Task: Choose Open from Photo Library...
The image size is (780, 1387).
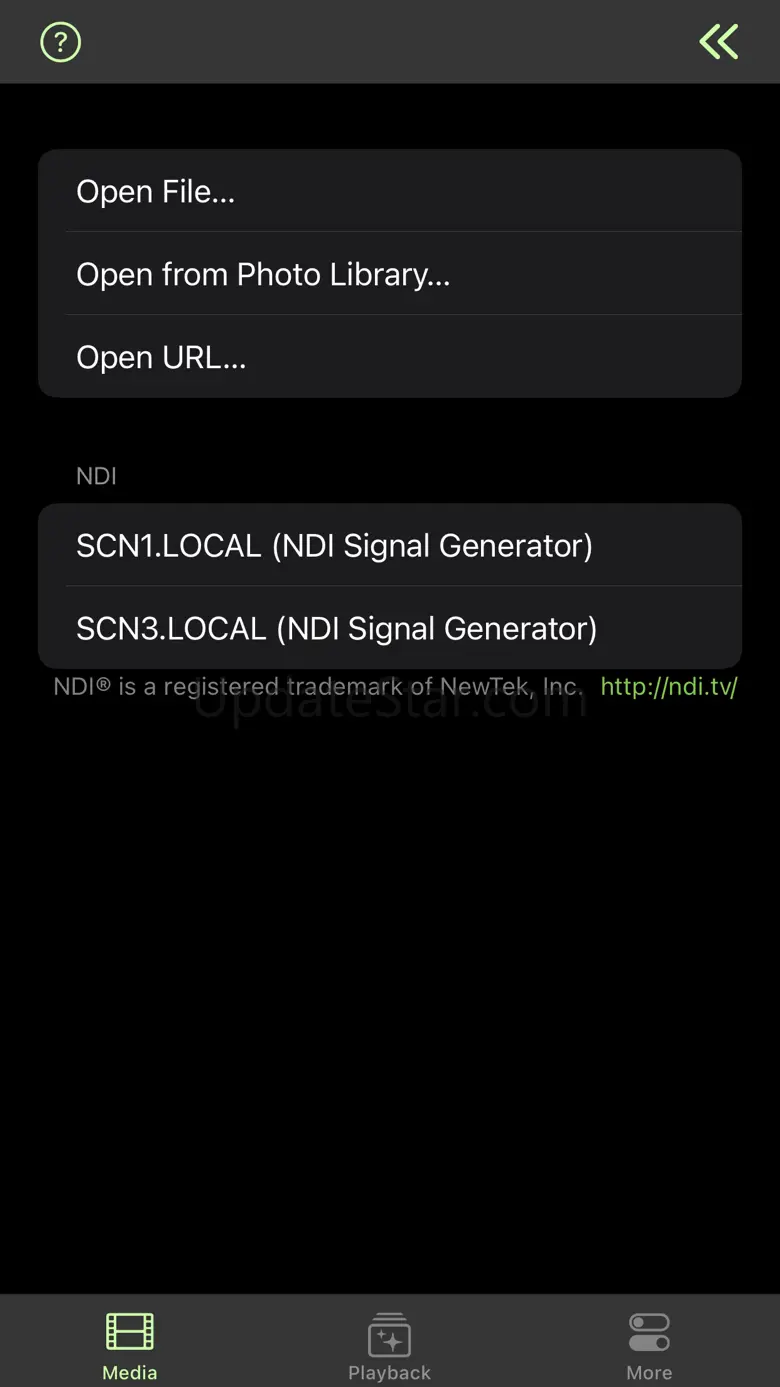Action: (390, 274)
